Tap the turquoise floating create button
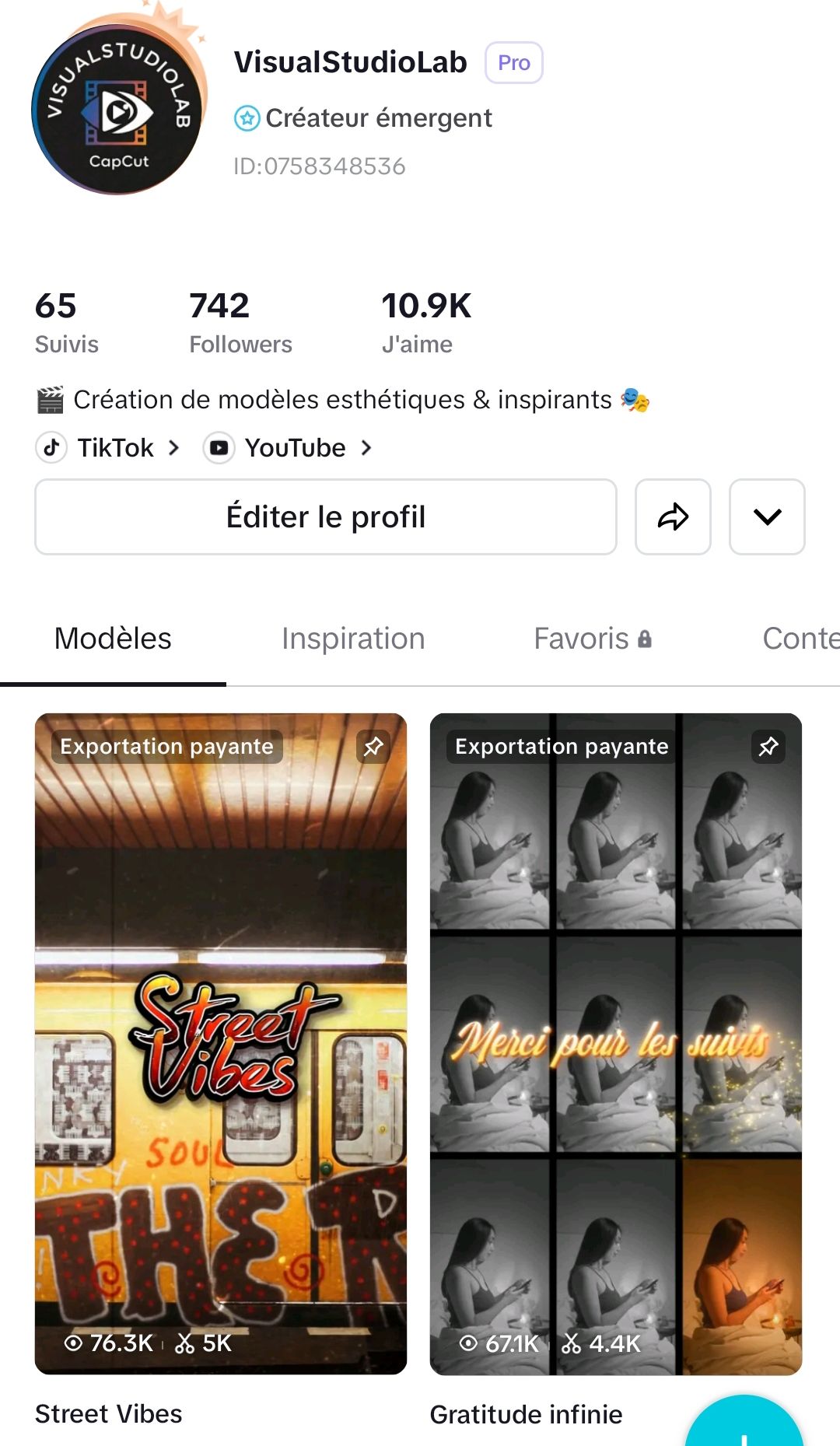Screen dimensions: 840x1446 click(744, 1427)
